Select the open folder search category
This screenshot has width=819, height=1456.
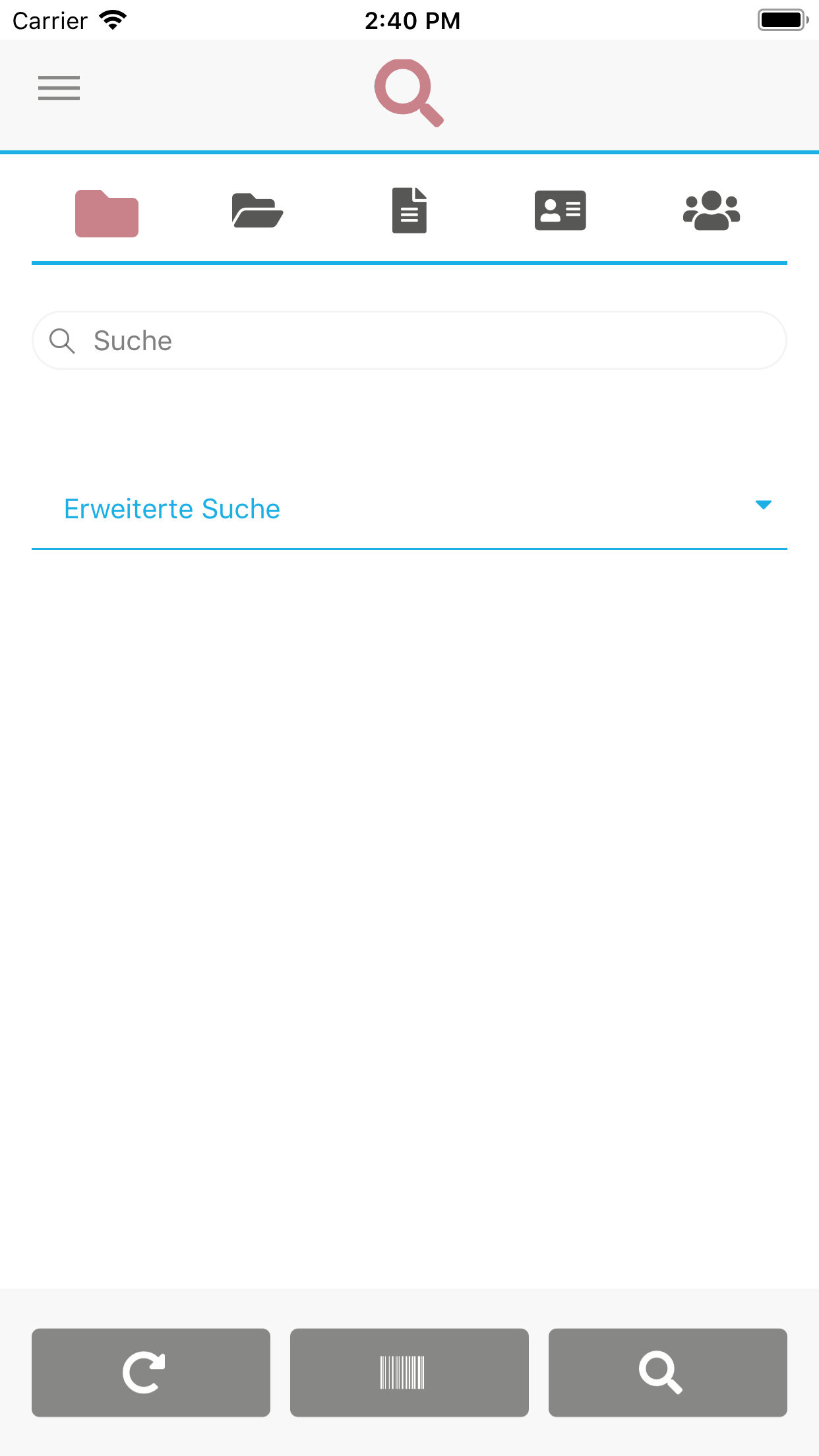[x=257, y=211]
